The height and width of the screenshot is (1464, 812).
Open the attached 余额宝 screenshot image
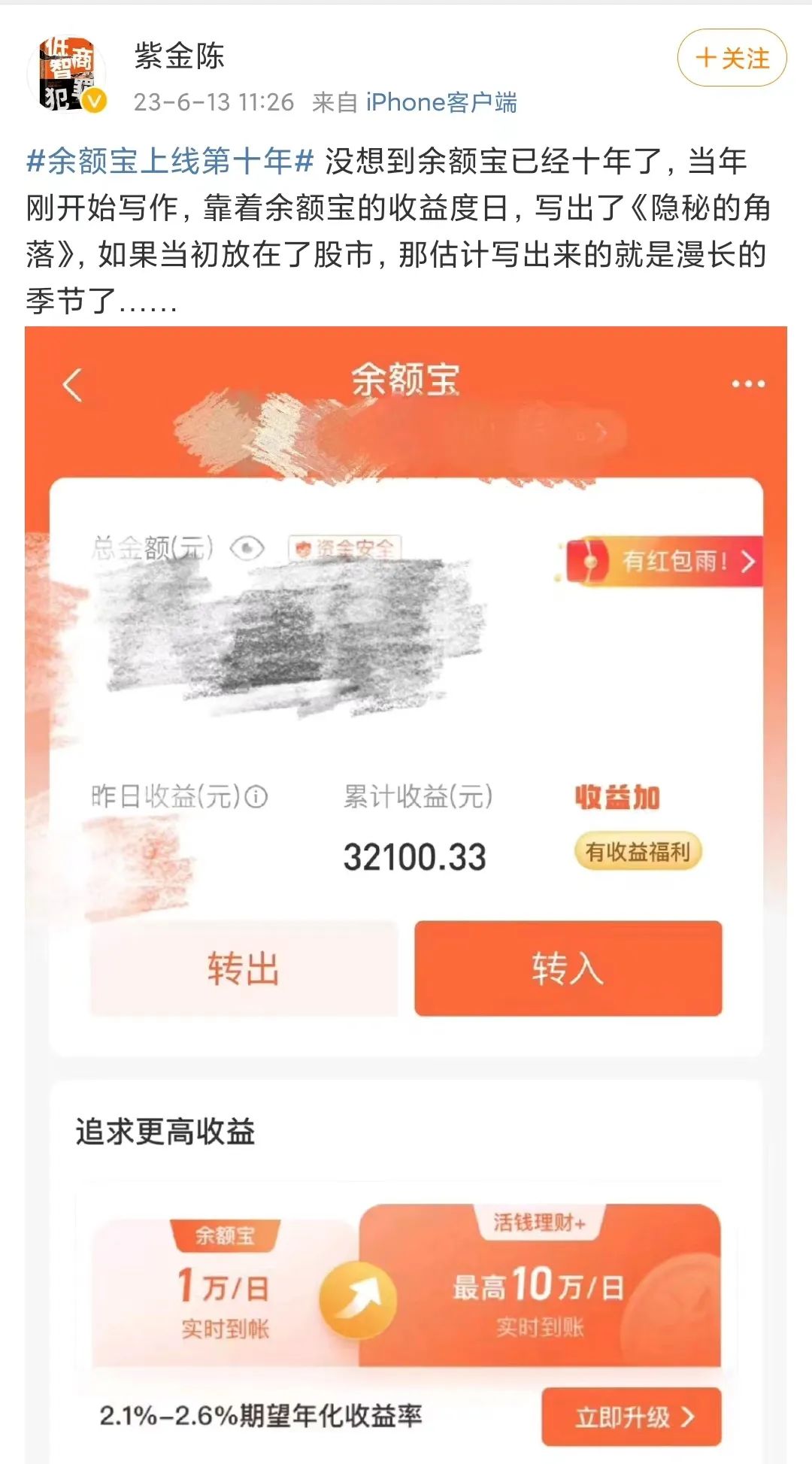coord(406,895)
